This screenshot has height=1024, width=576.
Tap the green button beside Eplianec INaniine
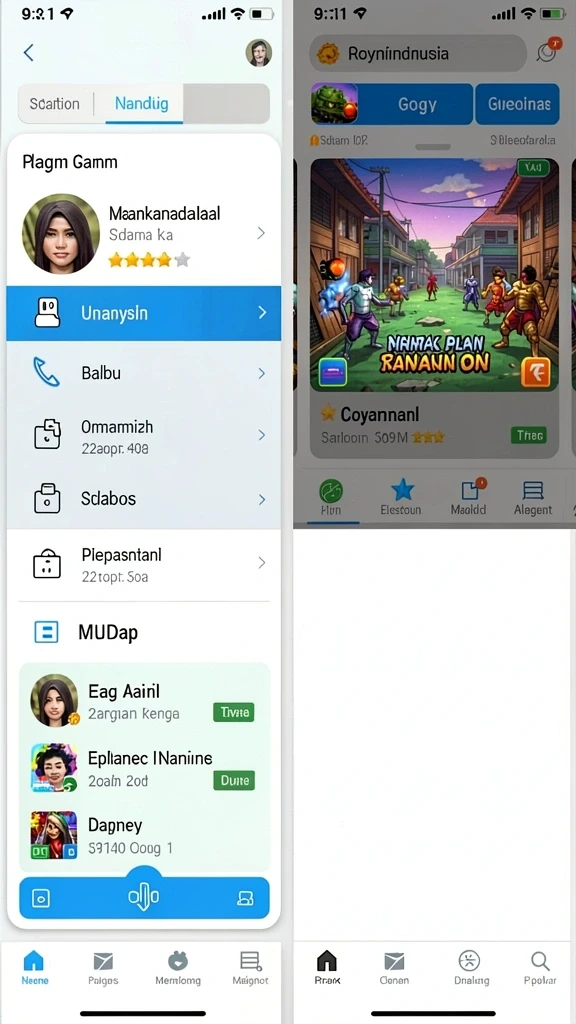[234, 780]
